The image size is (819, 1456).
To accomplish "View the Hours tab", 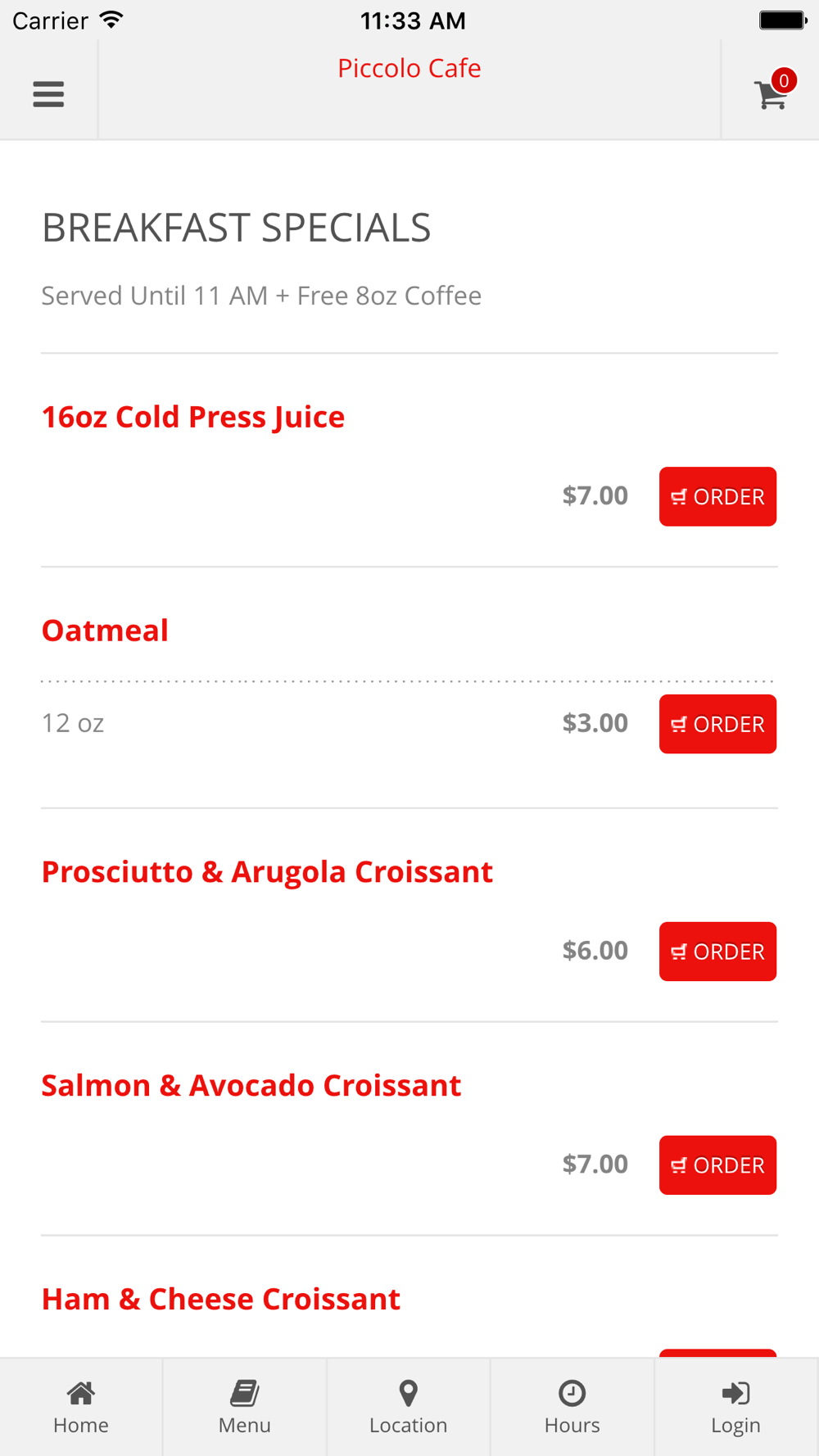I will click(572, 1408).
